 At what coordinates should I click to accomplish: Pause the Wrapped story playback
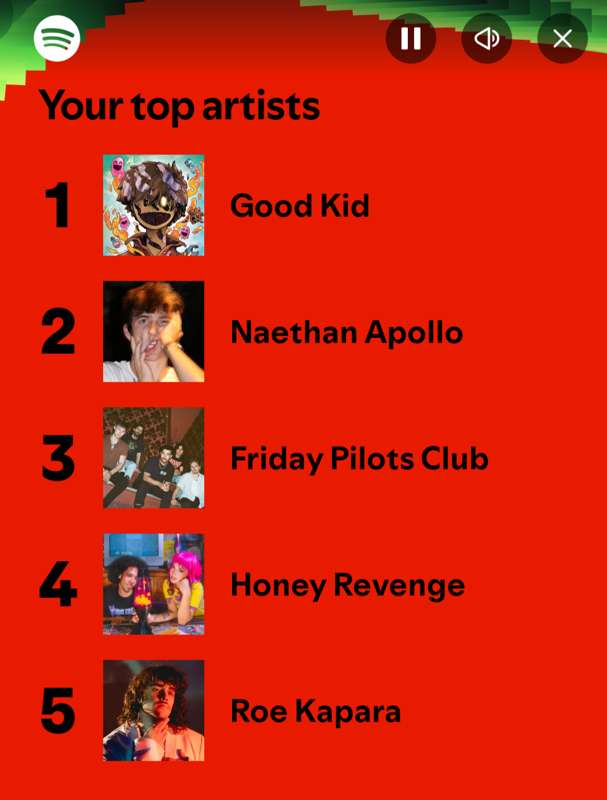click(410, 39)
